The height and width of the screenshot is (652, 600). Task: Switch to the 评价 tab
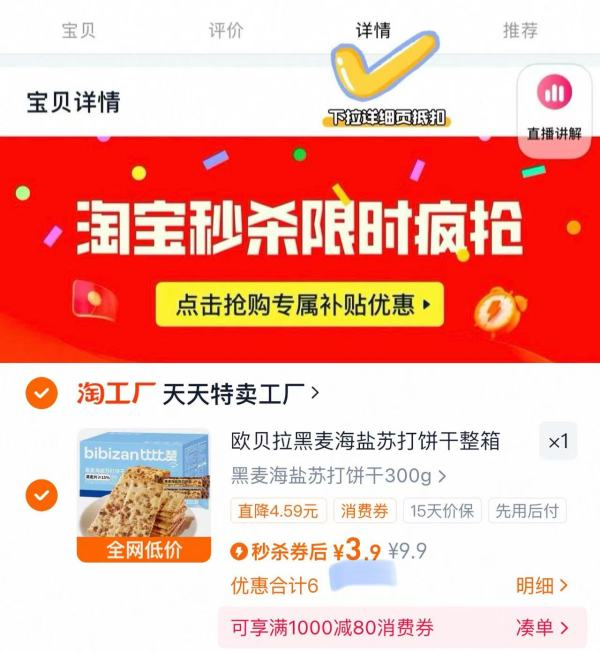(x=226, y=30)
